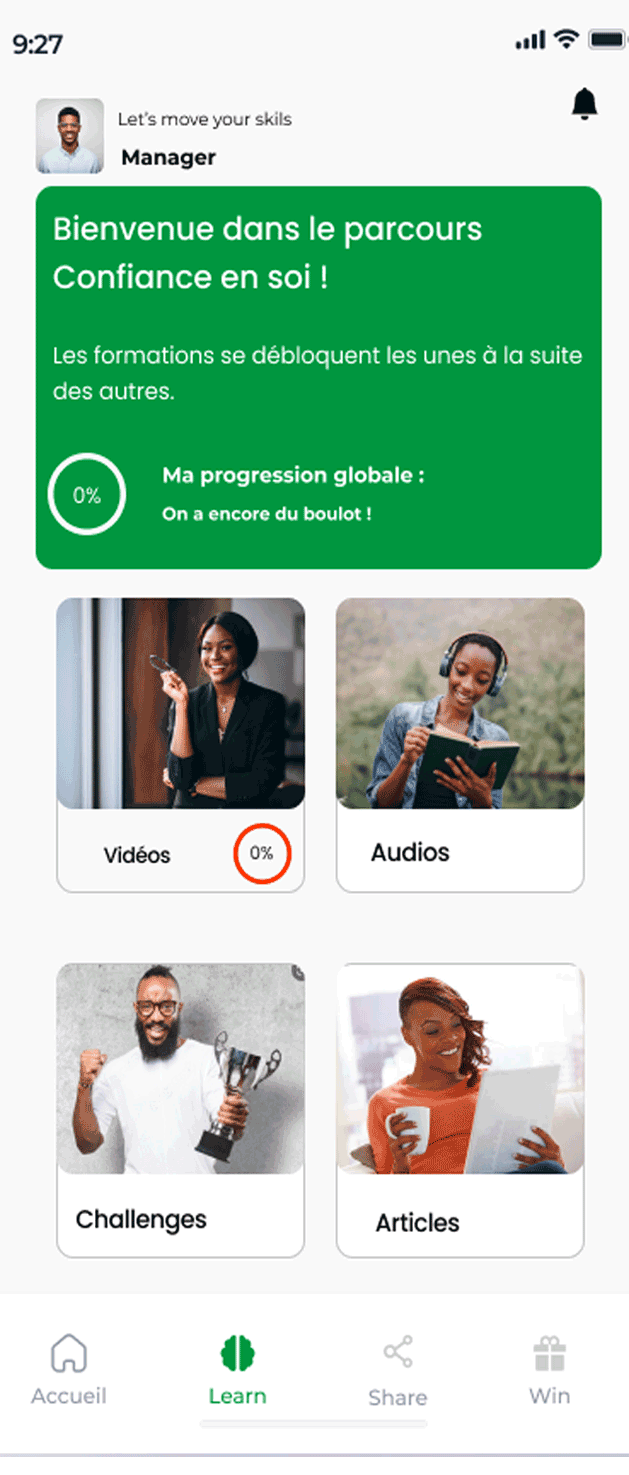629x1475 pixels.
Task: Switch to the Win tab
Action: tap(549, 1370)
